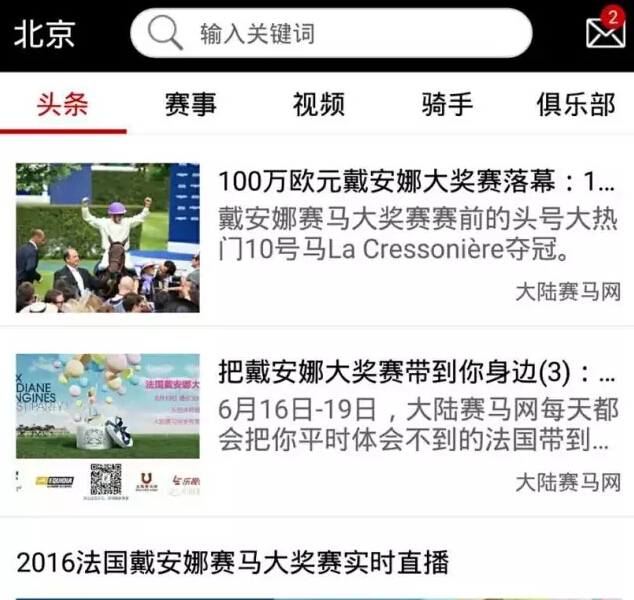
Task: Open the 俱乐部 tab
Action: pos(575,104)
